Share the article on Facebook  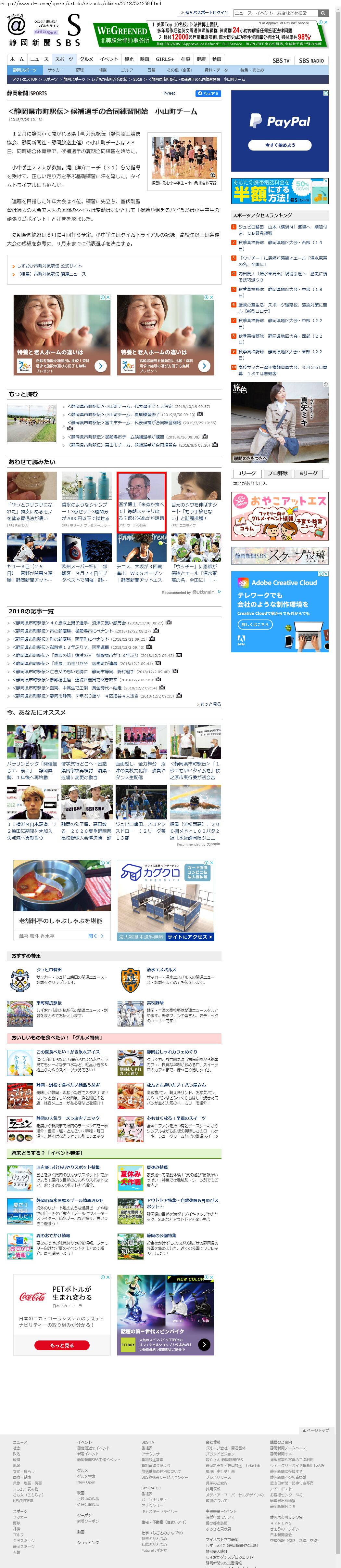tap(208, 94)
